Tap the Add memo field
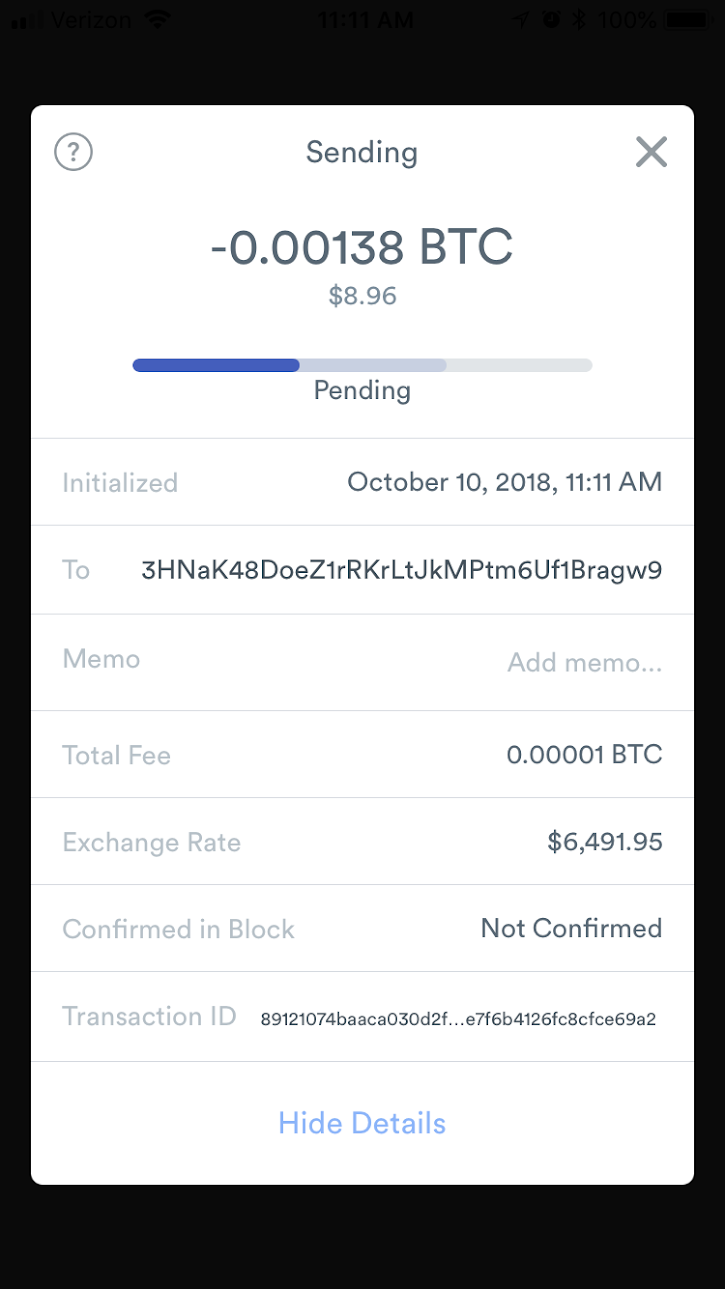725x1289 pixels. point(584,662)
